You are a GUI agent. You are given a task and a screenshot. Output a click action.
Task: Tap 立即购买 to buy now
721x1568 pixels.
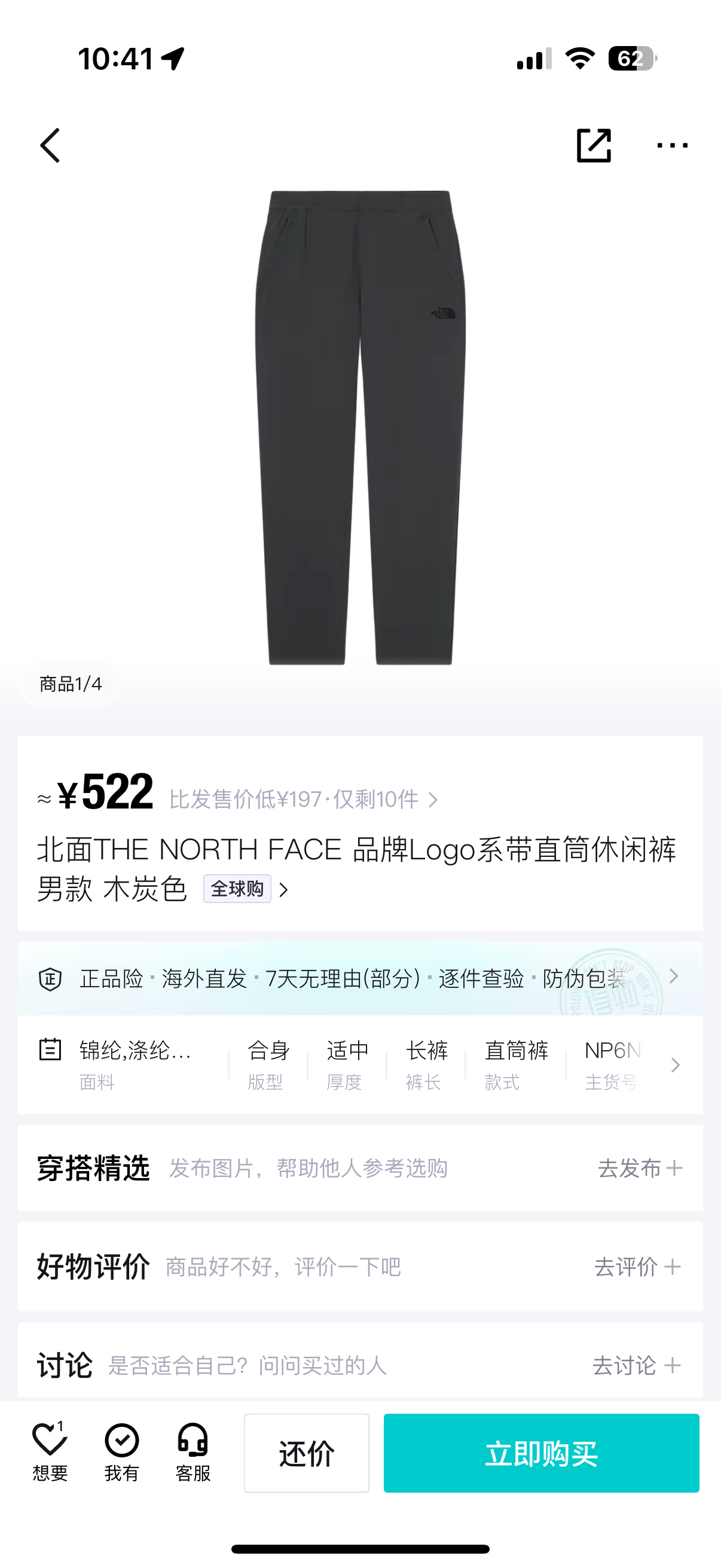[x=541, y=1453]
